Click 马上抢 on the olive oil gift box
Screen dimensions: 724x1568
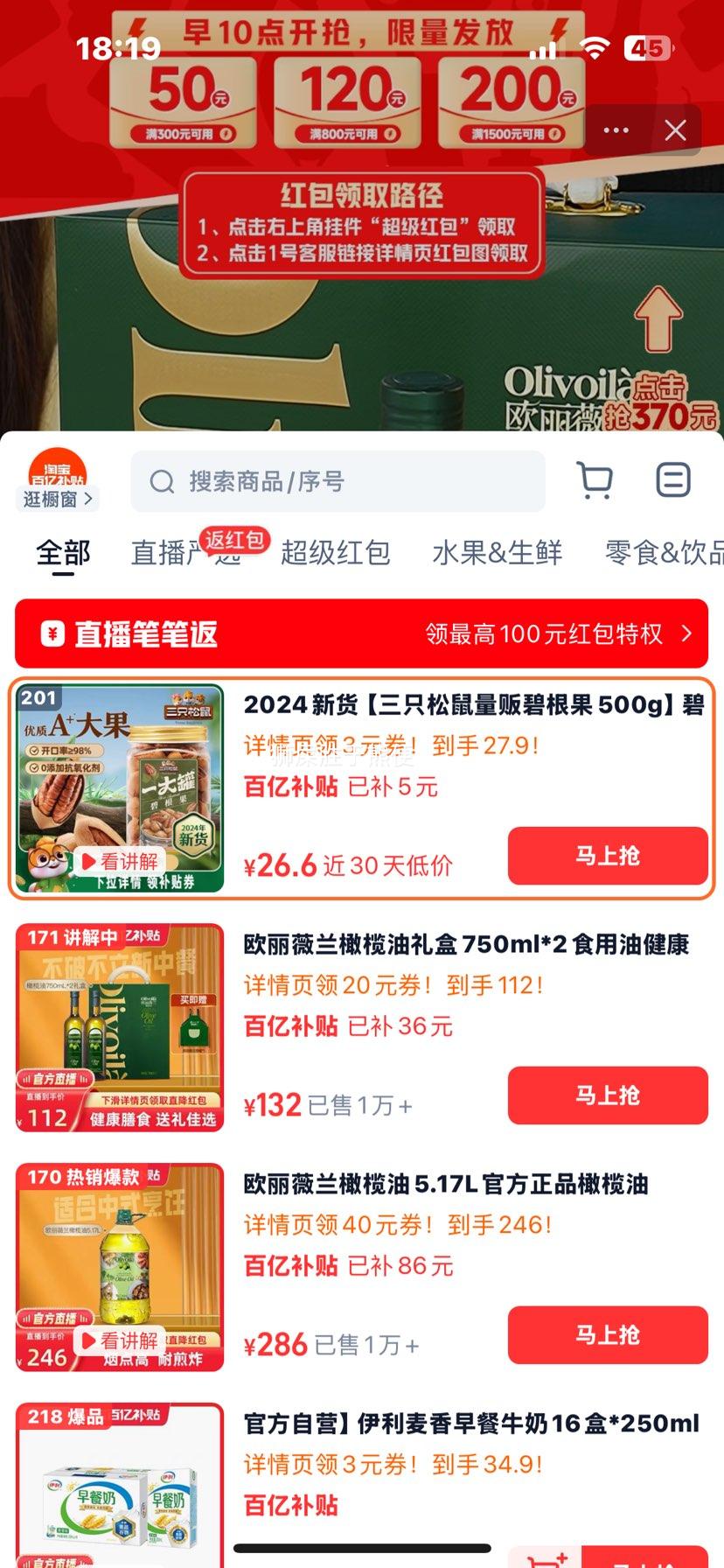pyautogui.click(x=608, y=1095)
